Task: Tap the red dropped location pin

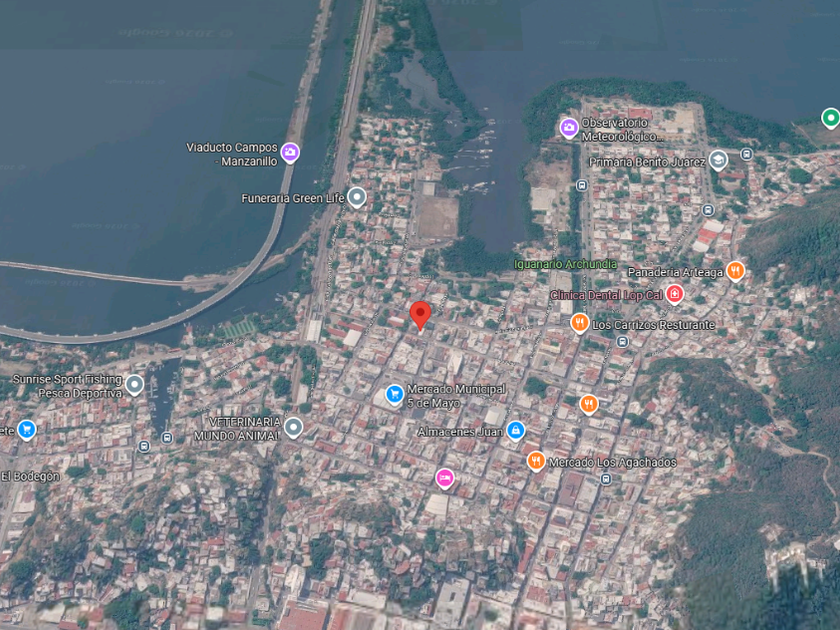Action: [420, 315]
